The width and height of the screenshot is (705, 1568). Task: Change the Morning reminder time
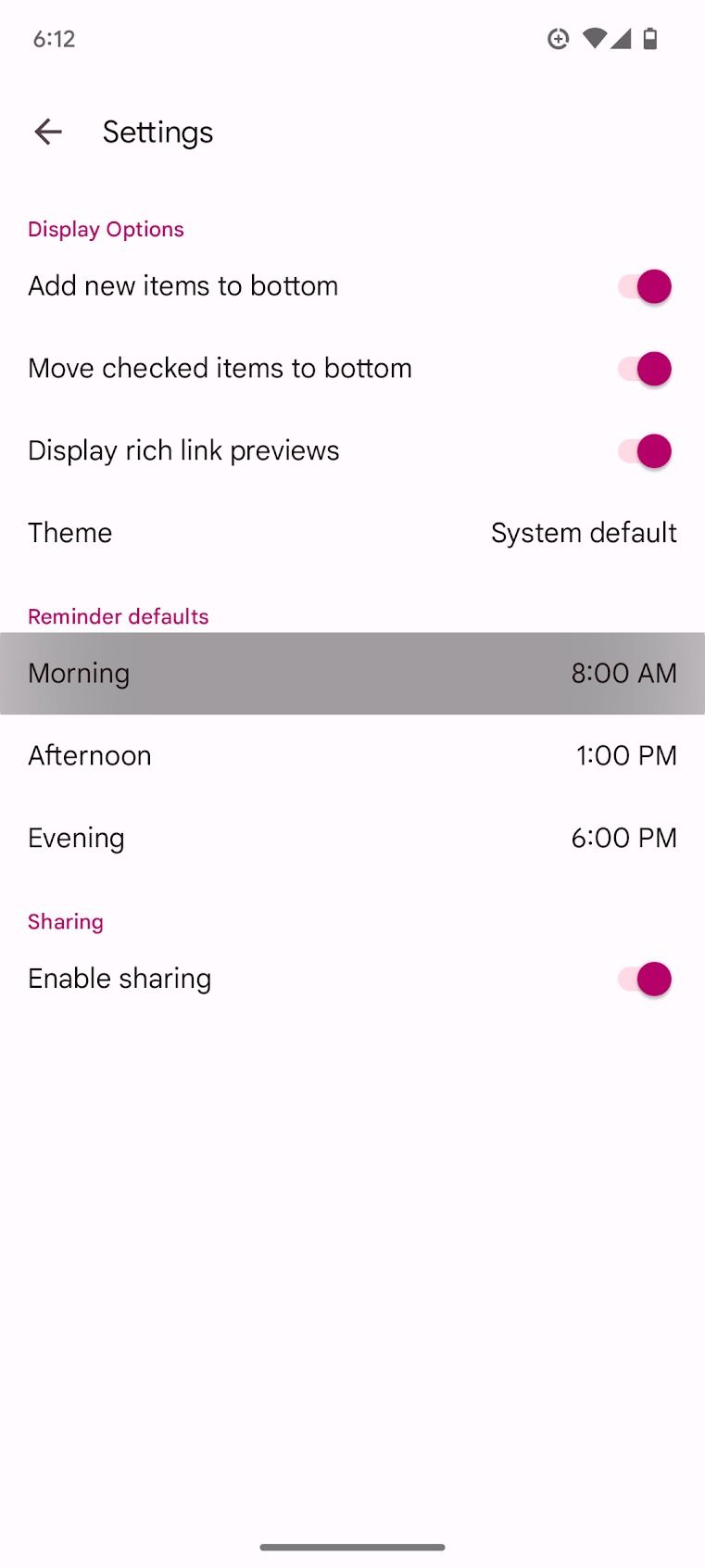click(x=352, y=674)
